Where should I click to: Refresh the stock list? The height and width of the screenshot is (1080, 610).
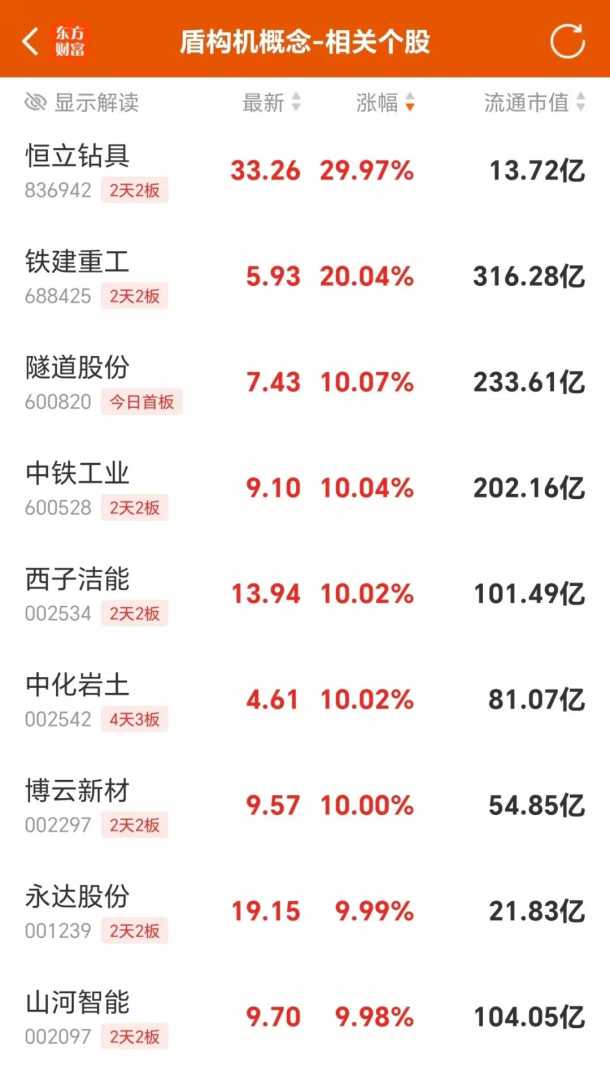click(567, 41)
